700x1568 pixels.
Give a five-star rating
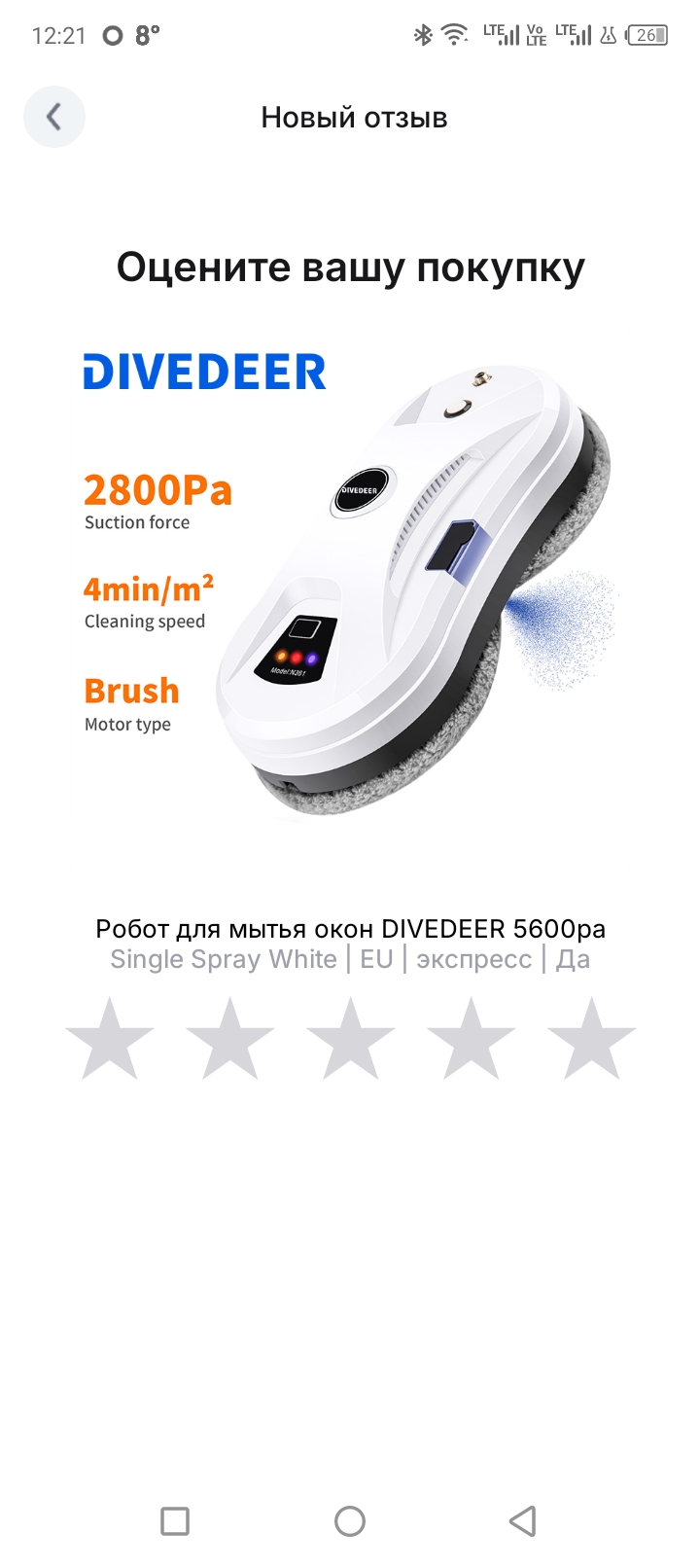click(x=591, y=1039)
